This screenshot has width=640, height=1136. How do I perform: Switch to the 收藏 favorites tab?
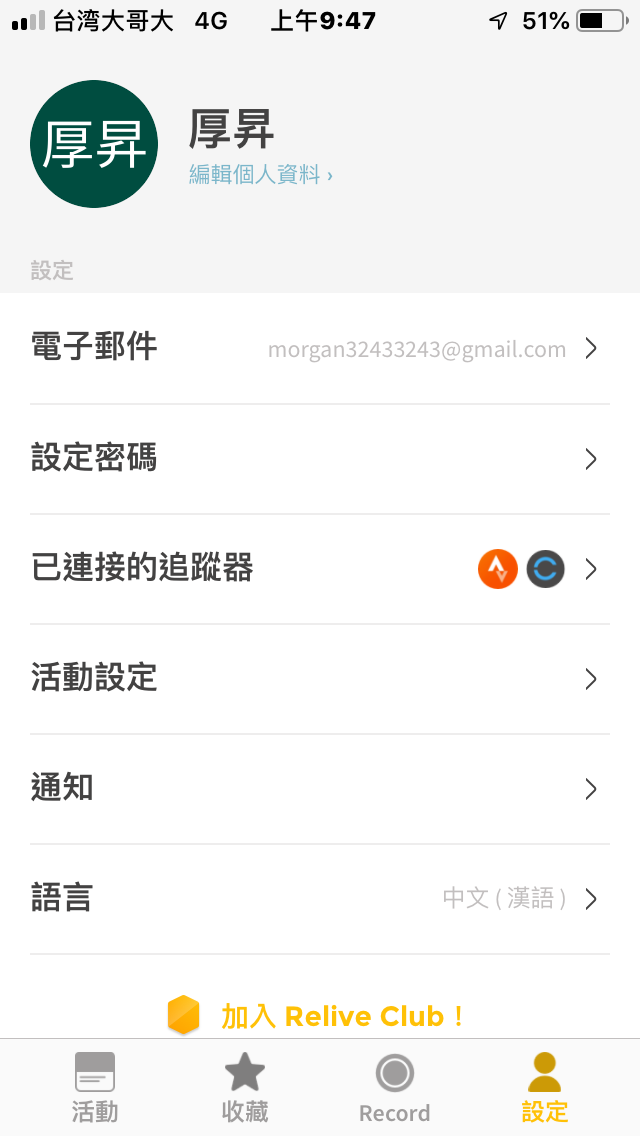[x=245, y=1087]
